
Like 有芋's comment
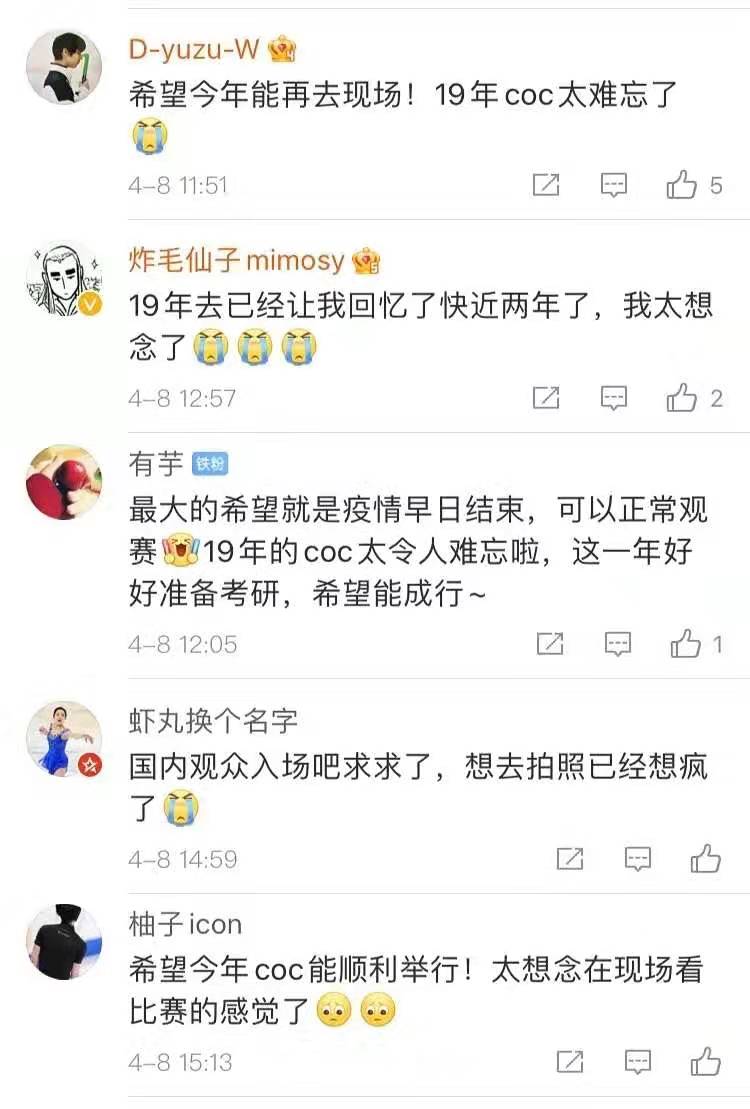pos(686,644)
